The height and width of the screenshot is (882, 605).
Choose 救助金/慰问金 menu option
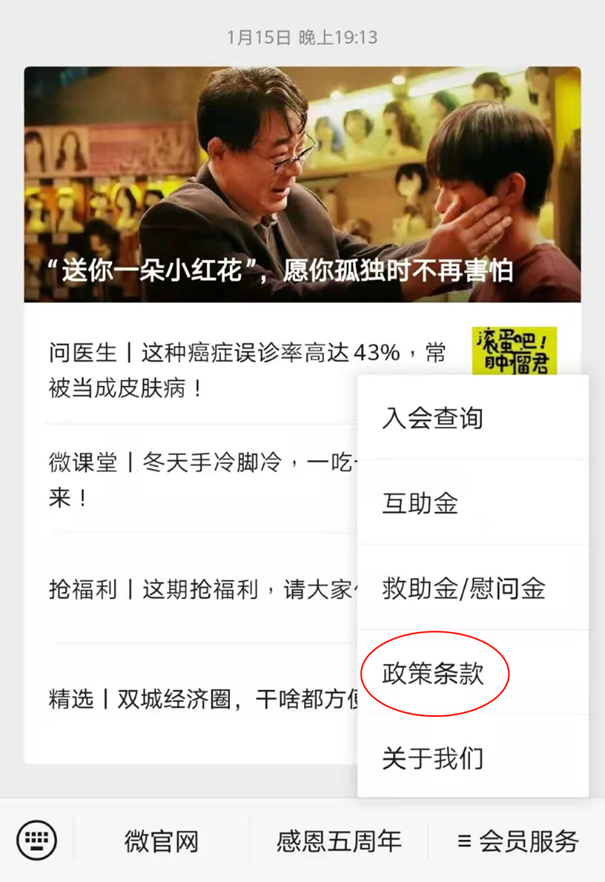coord(463,587)
